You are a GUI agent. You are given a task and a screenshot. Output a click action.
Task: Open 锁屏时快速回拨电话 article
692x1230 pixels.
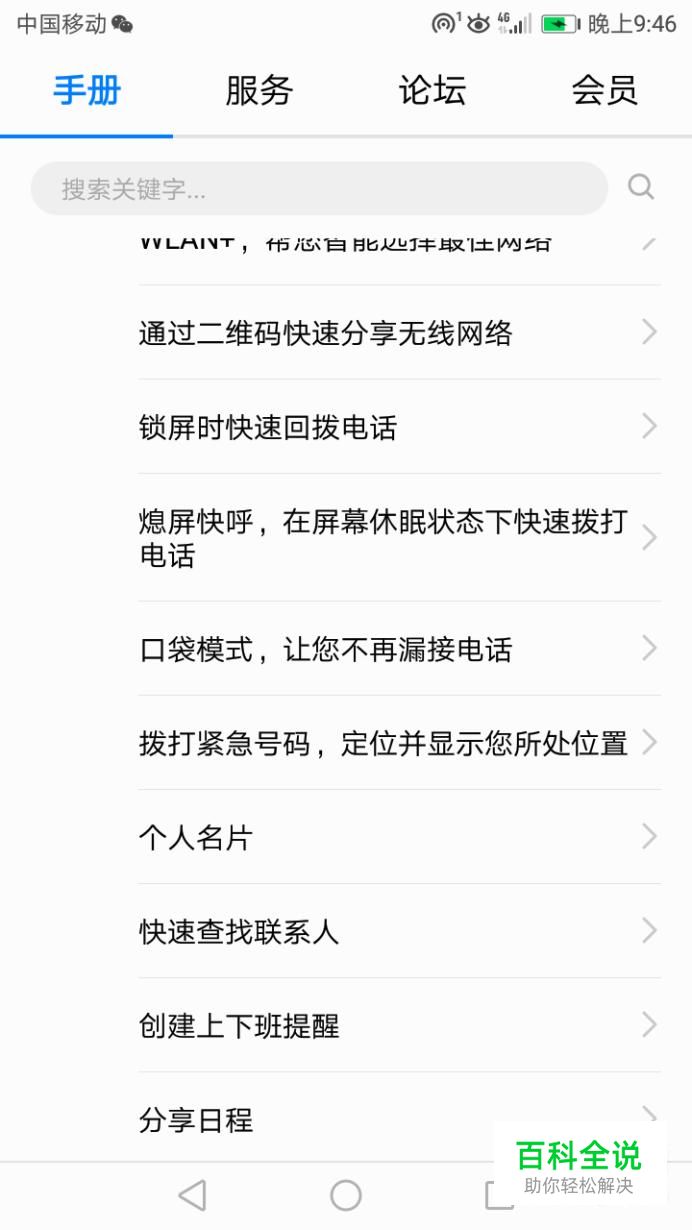(x=399, y=427)
